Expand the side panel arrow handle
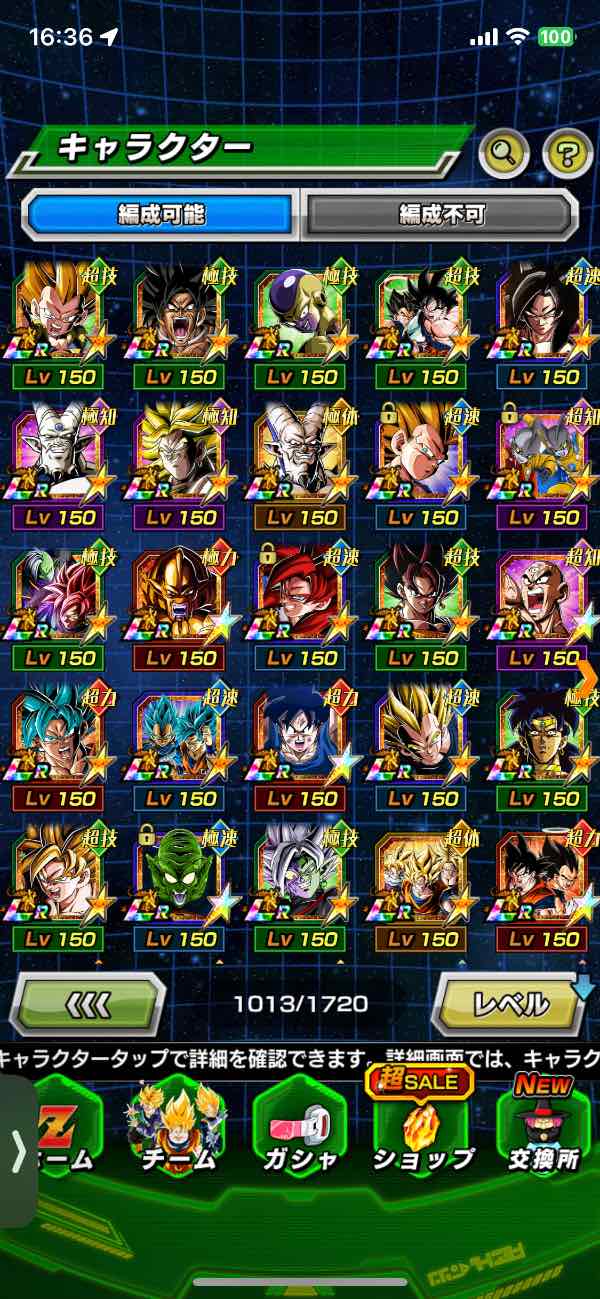 coord(18,1152)
